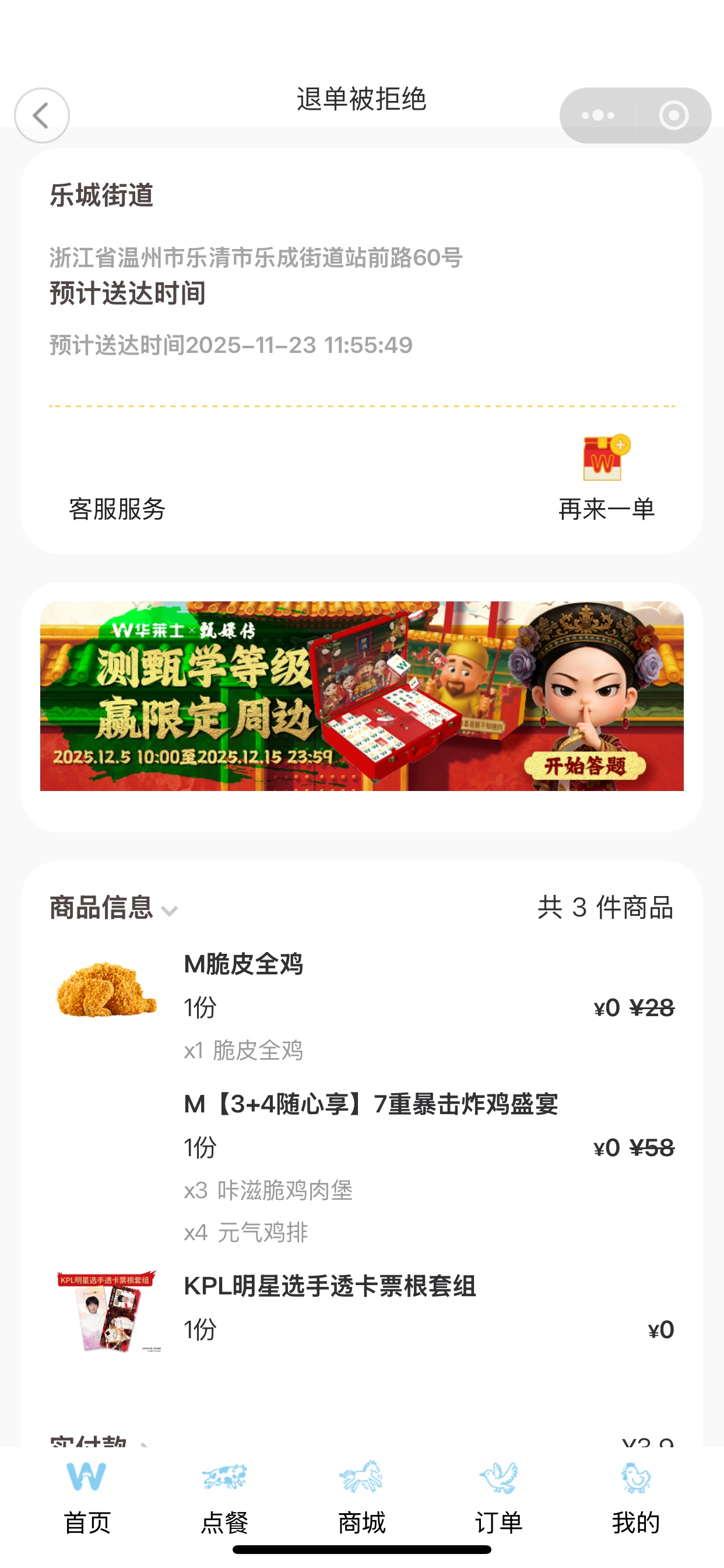Open the mini program more options menu
This screenshot has width=724, height=1568.
pyautogui.click(x=598, y=115)
